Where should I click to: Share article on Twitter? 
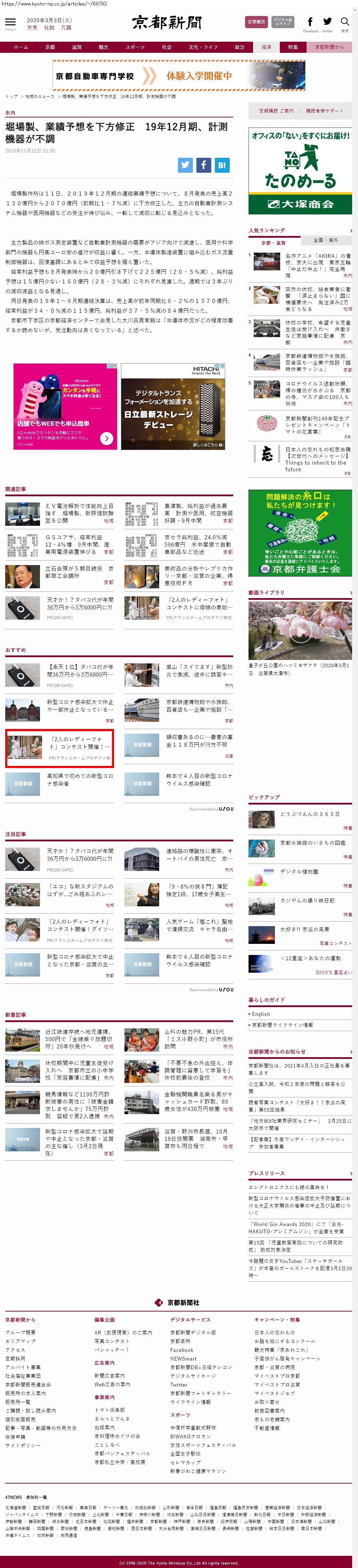tap(185, 164)
